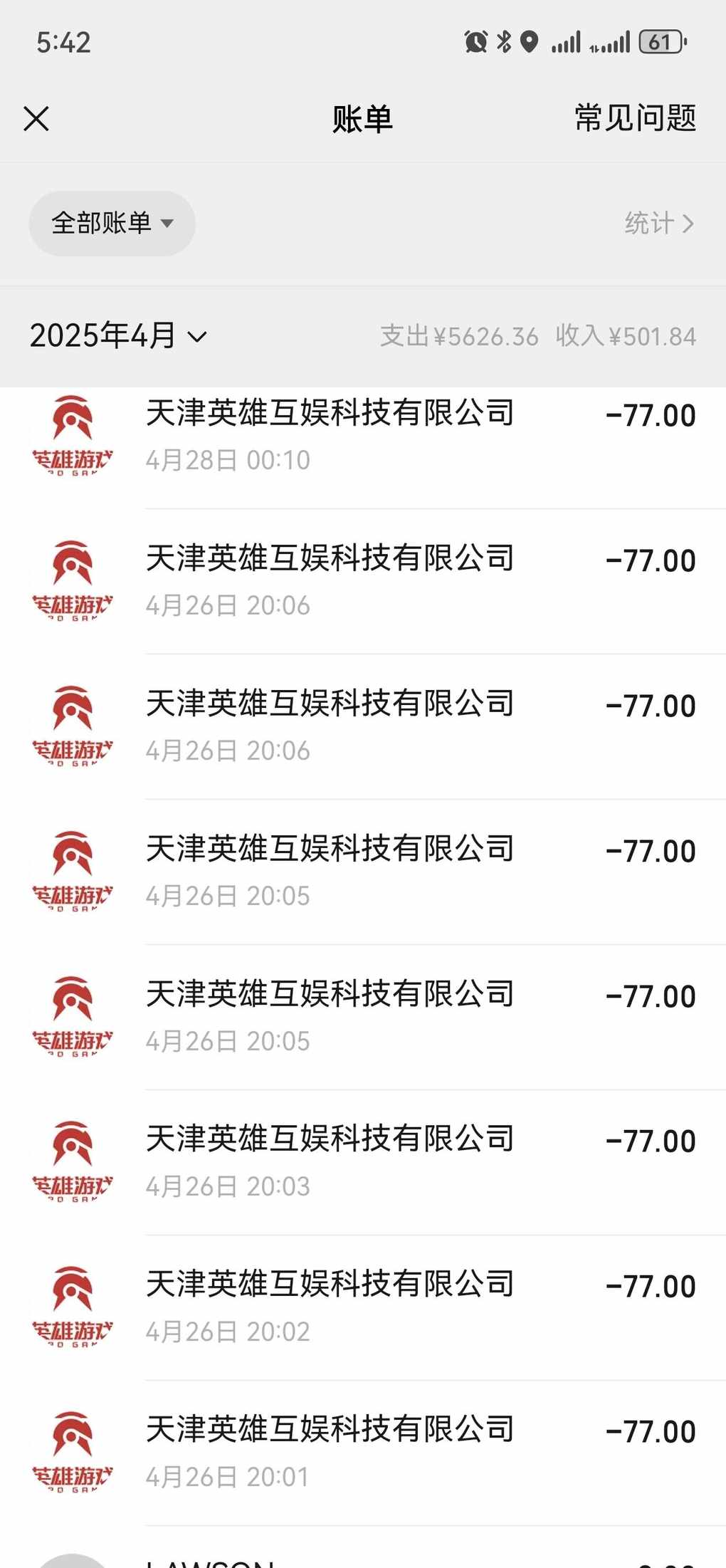View the 4月26日 20:01 payment details
The height and width of the screenshot is (1568, 726).
(363, 1453)
